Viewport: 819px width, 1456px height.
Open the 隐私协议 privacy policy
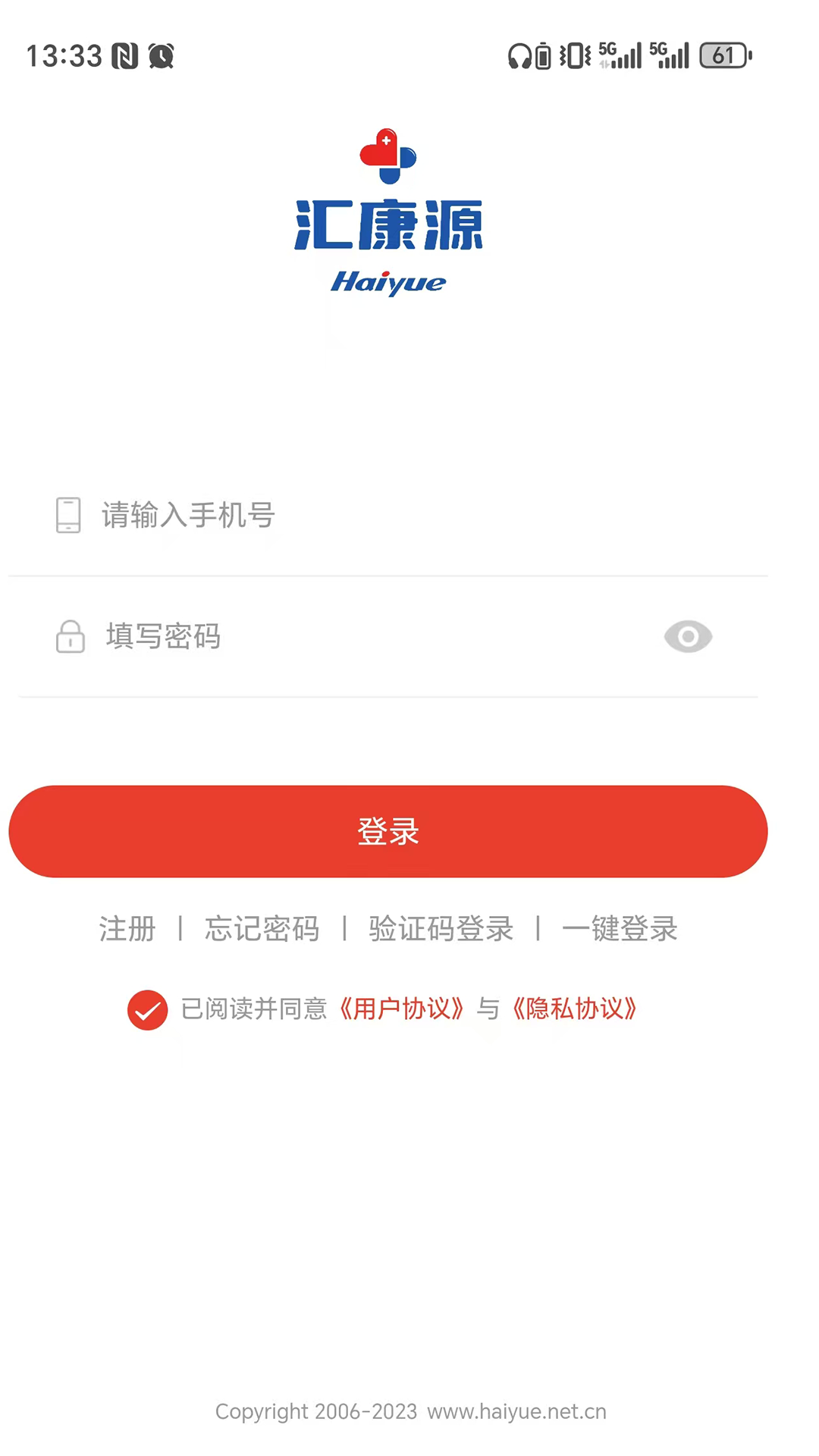click(x=574, y=1009)
